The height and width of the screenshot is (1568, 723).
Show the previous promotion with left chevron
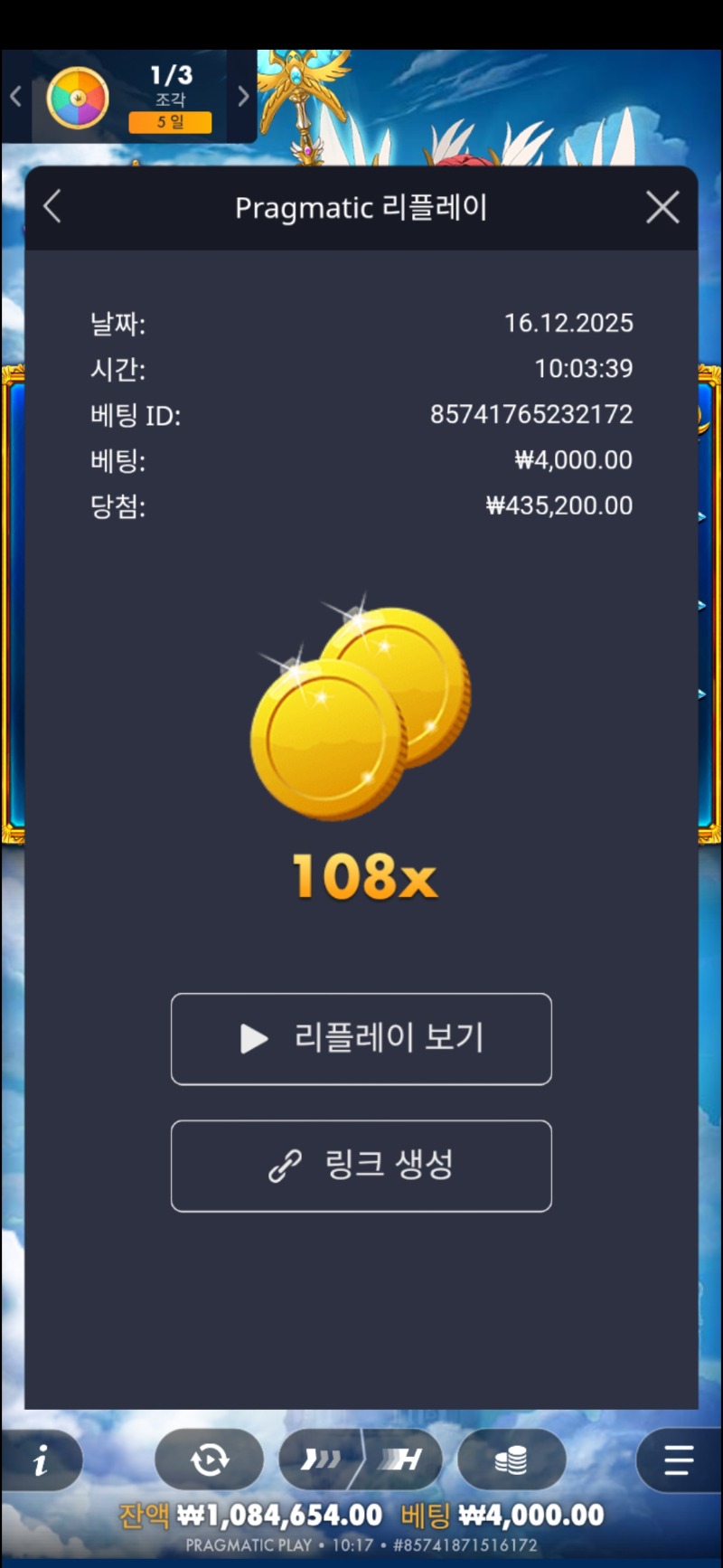pyautogui.click(x=15, y=97)
